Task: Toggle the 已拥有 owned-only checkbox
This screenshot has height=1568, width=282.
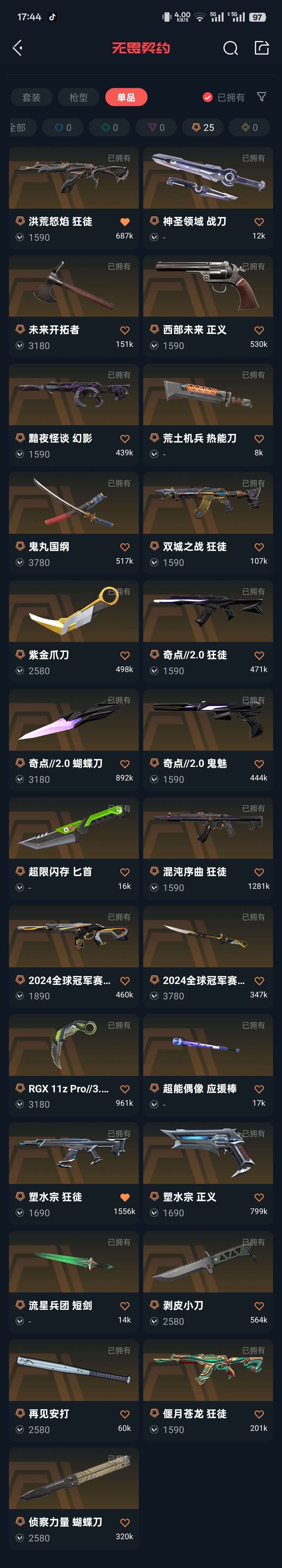Action: 208,97
